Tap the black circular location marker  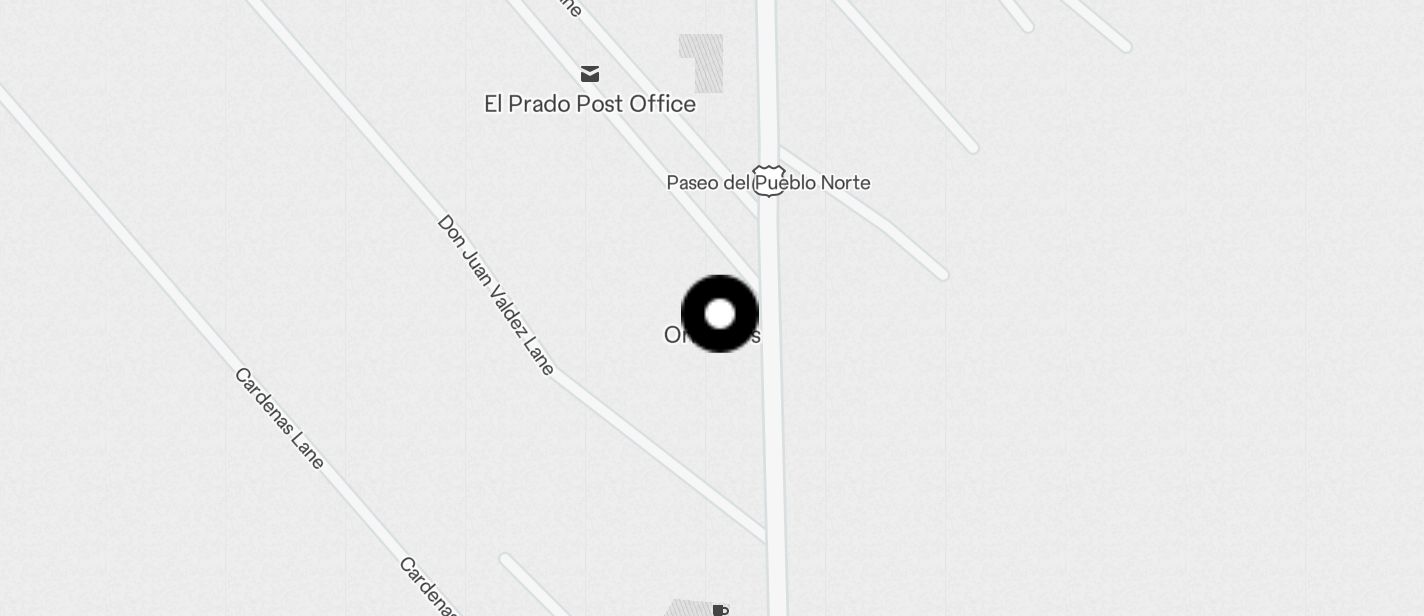[x=719, y=314]
